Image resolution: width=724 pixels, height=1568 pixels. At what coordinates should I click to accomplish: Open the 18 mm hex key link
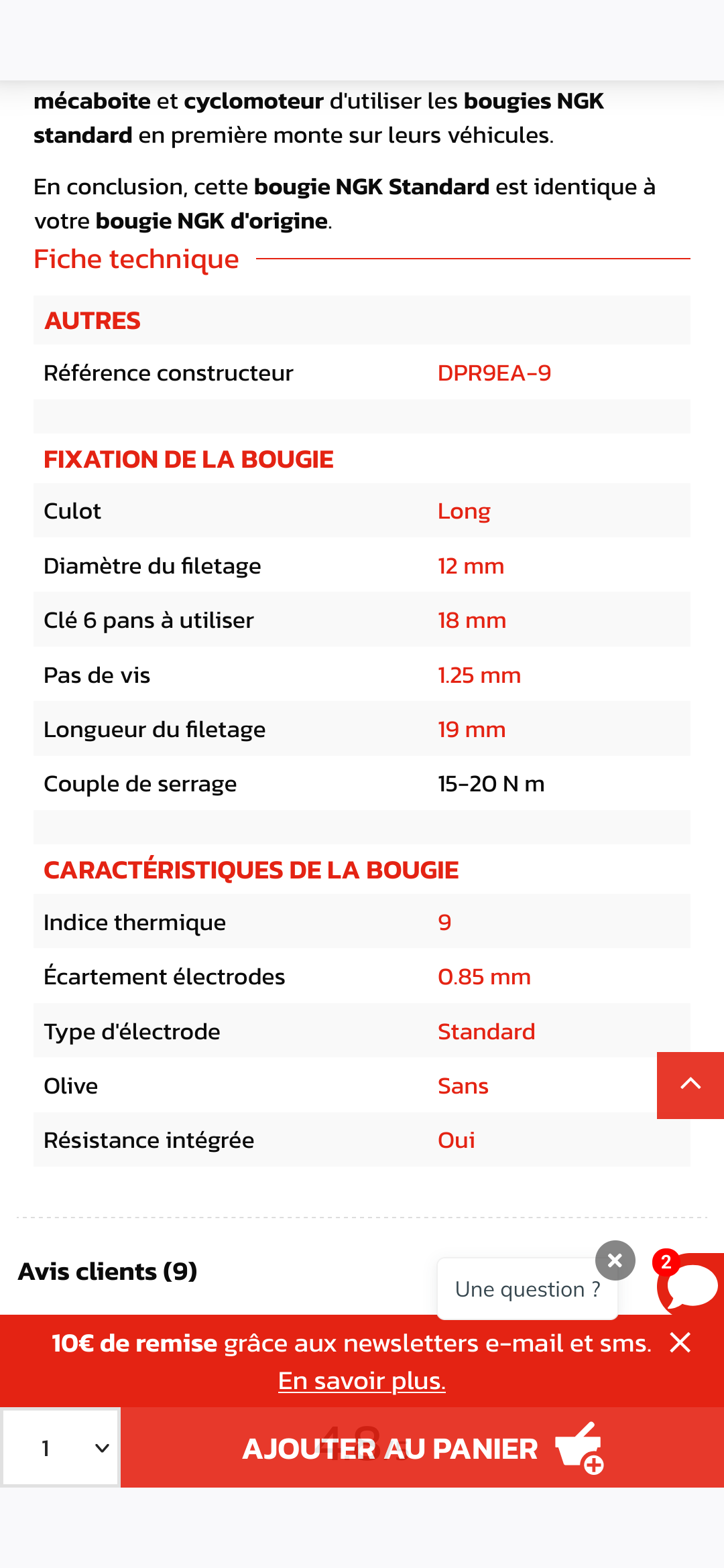tap(471, 620)
